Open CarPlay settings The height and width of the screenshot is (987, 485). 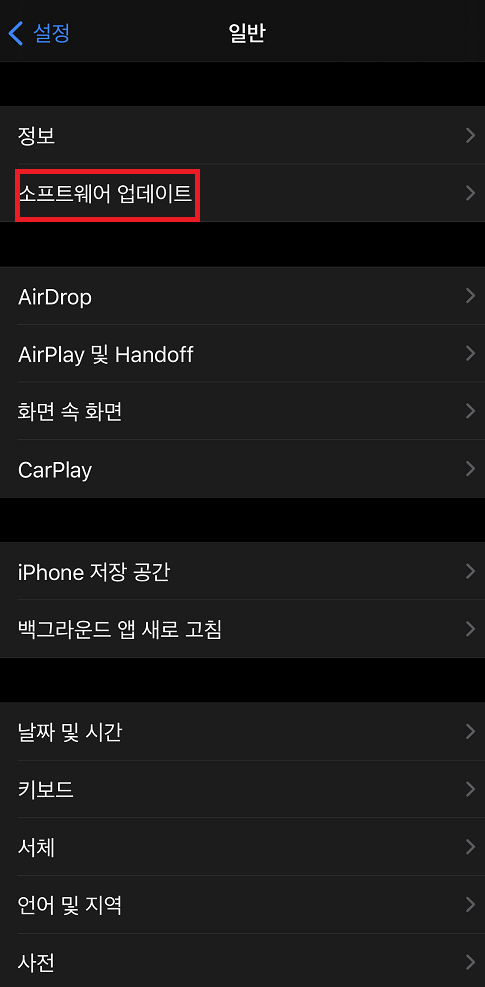point(242,469)
